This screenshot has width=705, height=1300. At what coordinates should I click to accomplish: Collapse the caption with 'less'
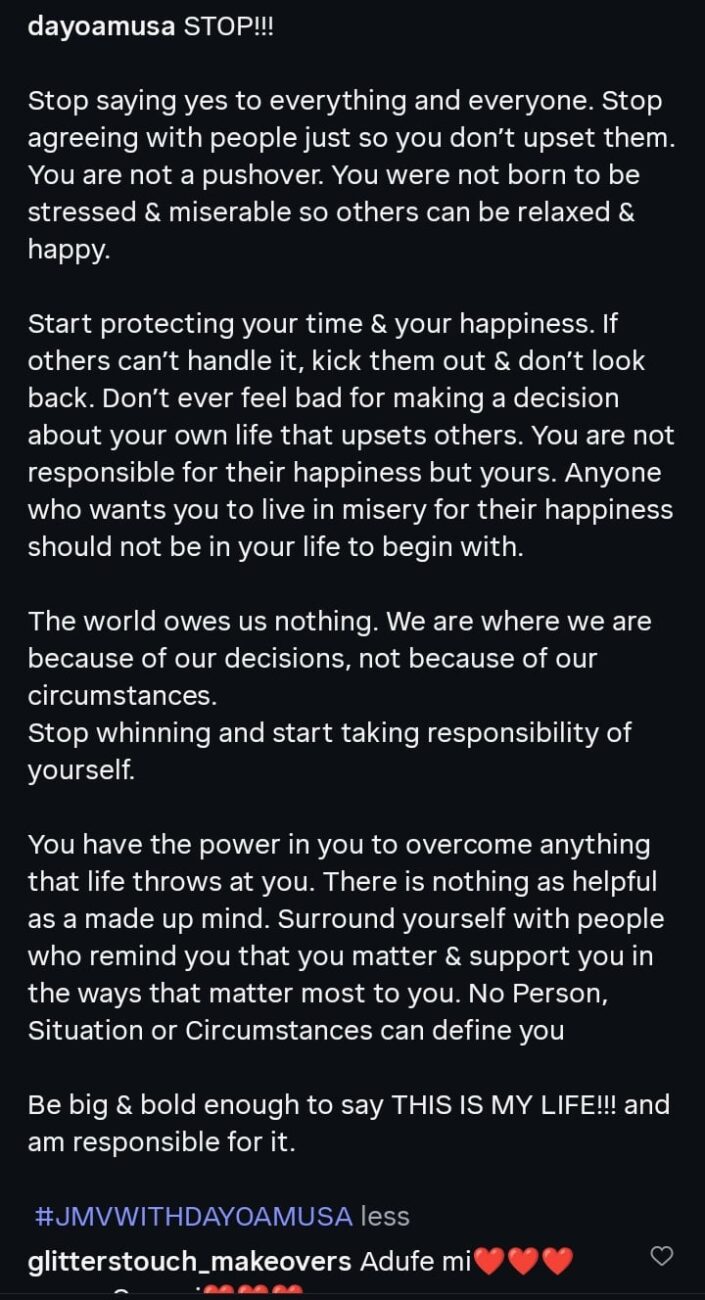point(385,1216)
